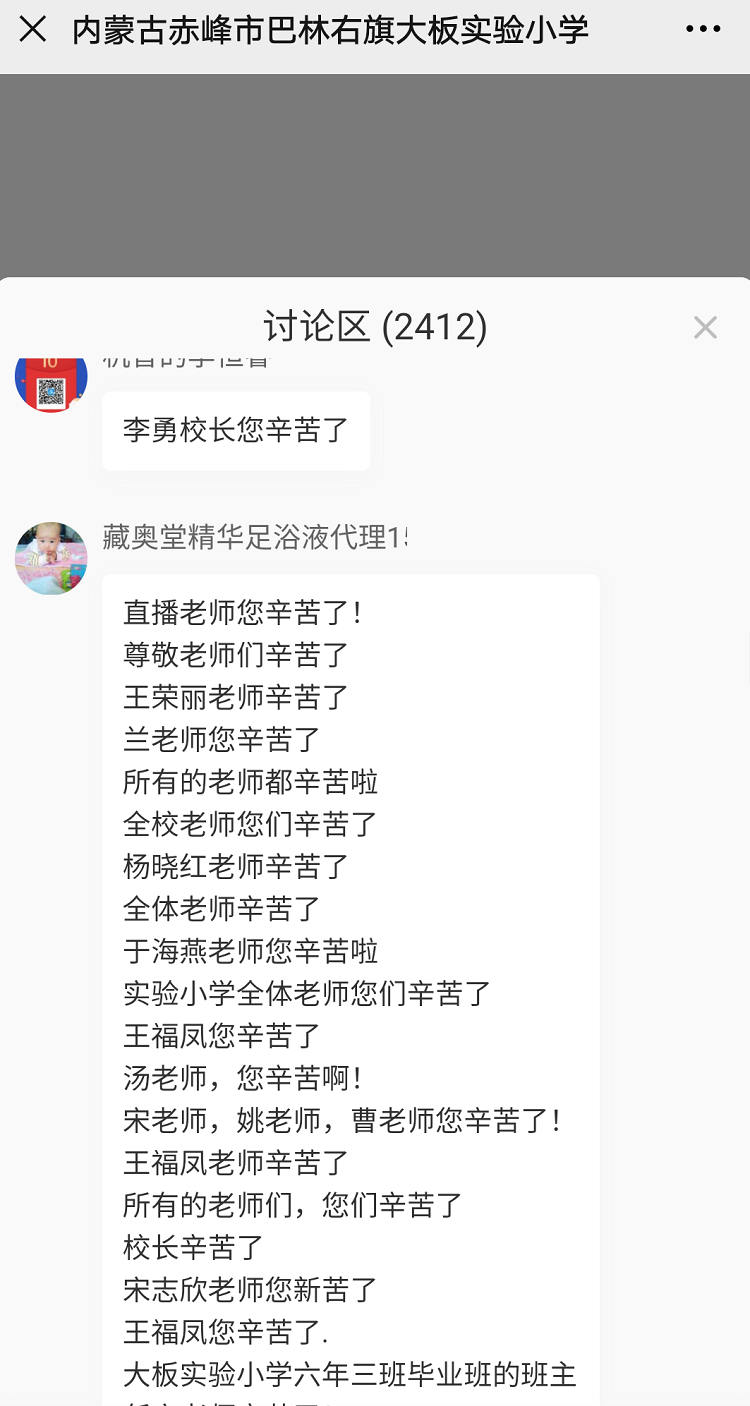Open the three-dot overflow menu

pos(703,30)
